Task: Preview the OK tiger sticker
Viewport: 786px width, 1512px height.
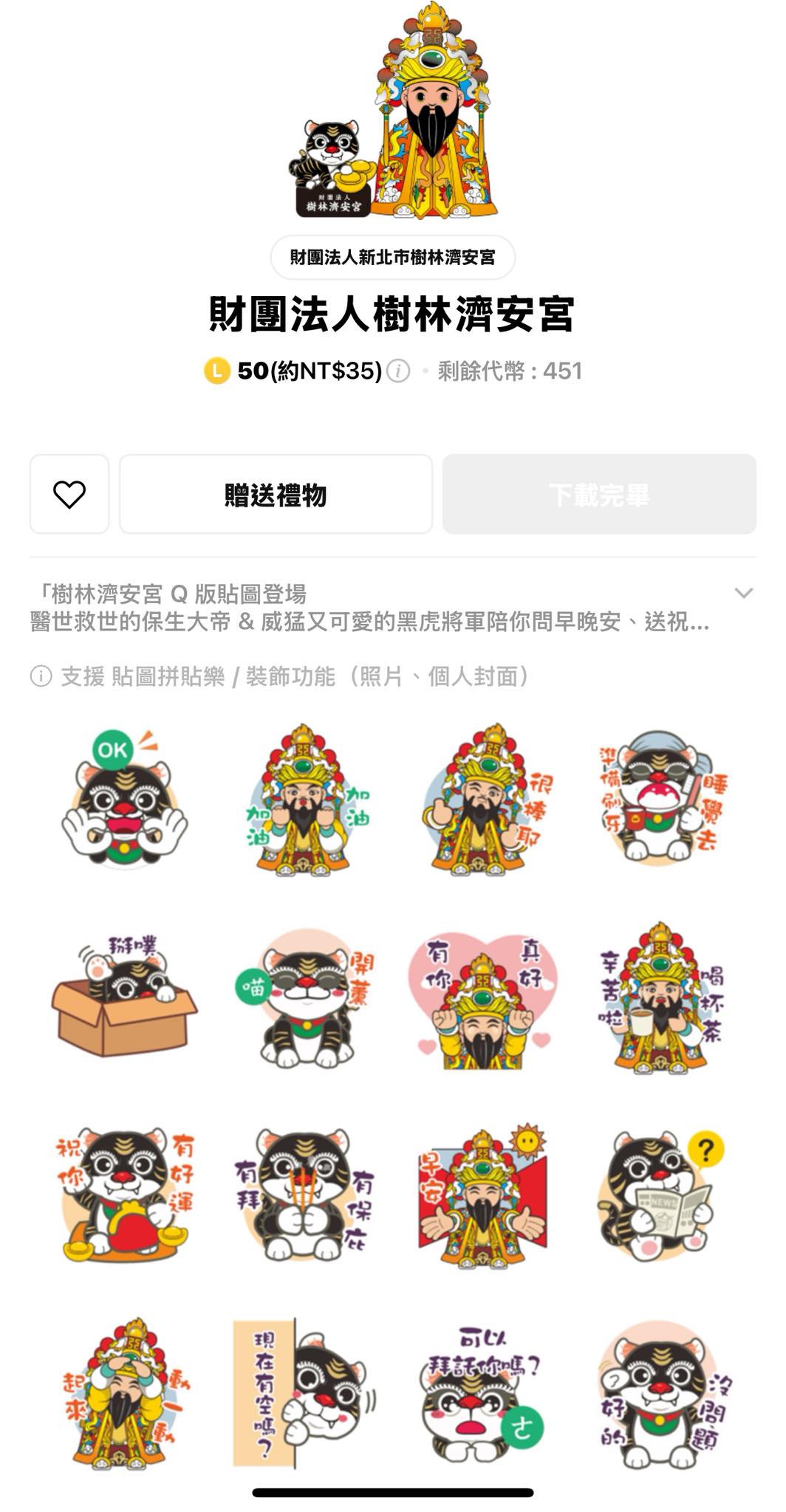Action: tap(124, 800)
